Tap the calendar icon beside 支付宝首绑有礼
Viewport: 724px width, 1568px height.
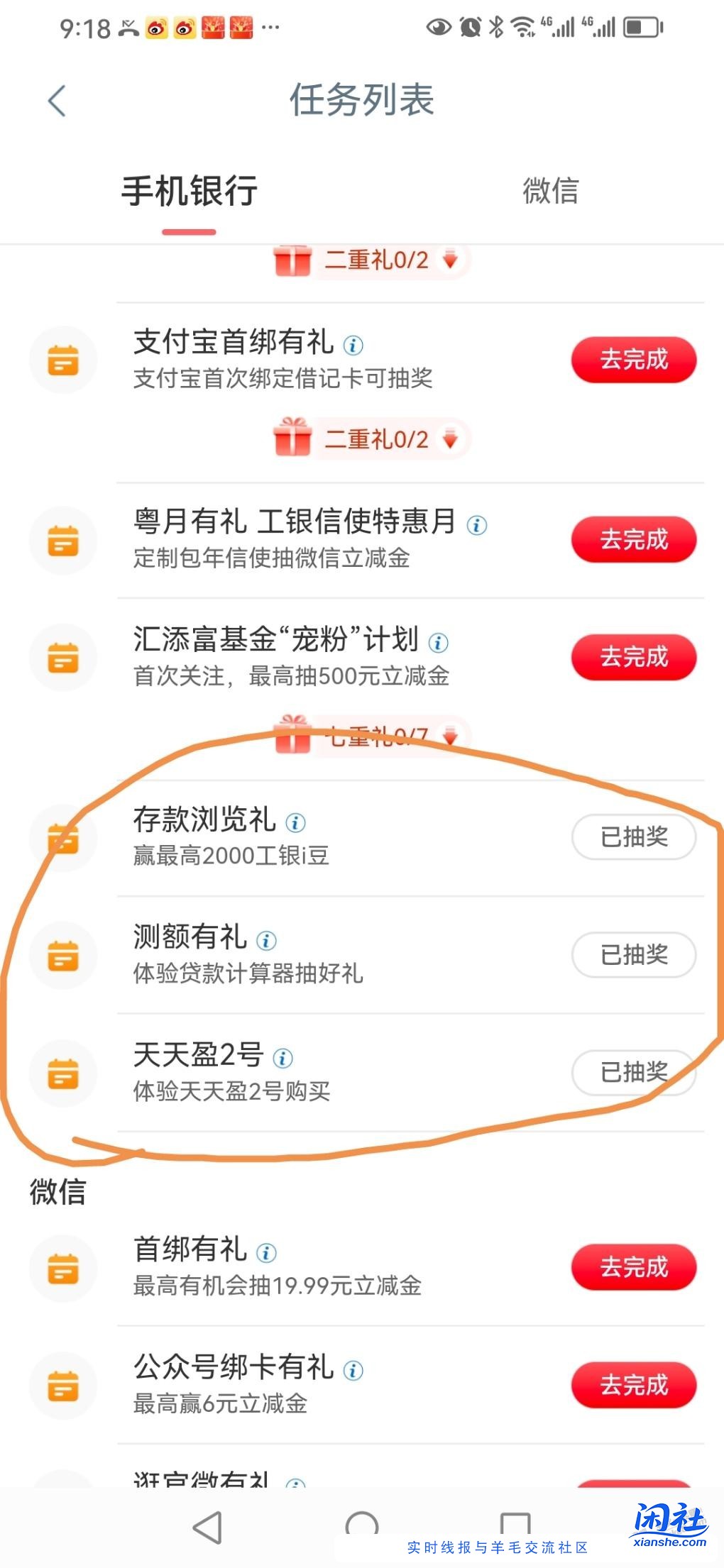[x=64, y=360]
